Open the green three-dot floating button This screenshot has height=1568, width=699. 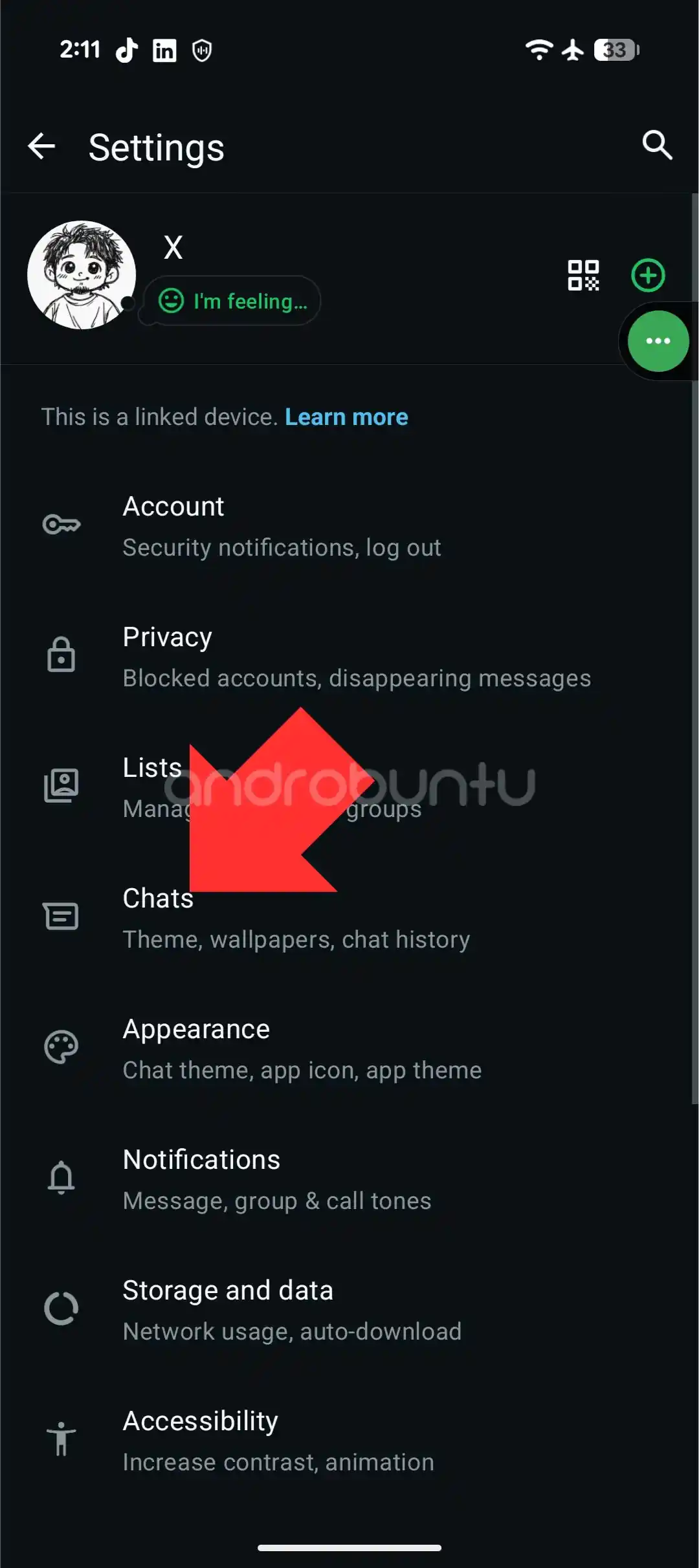[x=658, y=342]
